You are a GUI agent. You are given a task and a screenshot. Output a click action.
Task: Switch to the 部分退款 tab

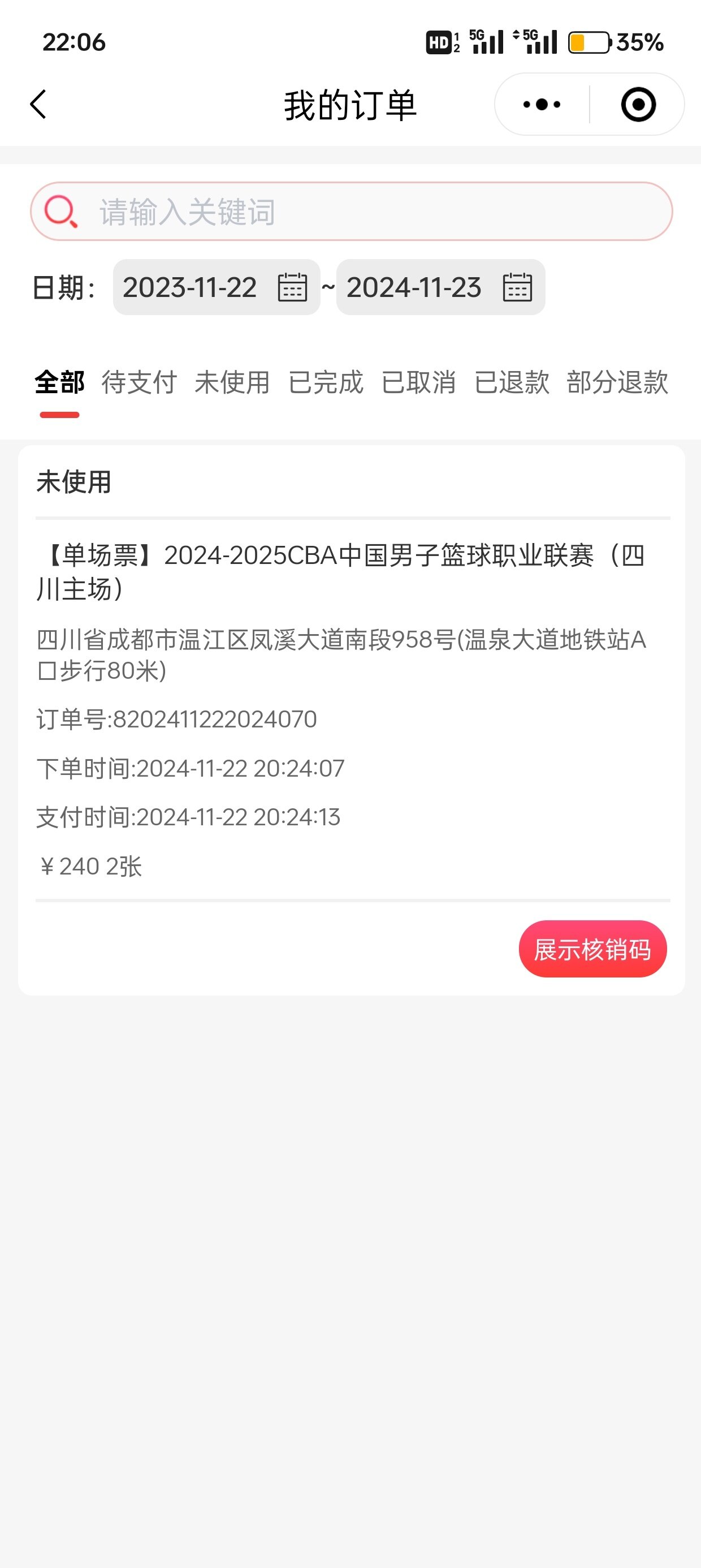(x=618, y=383)
